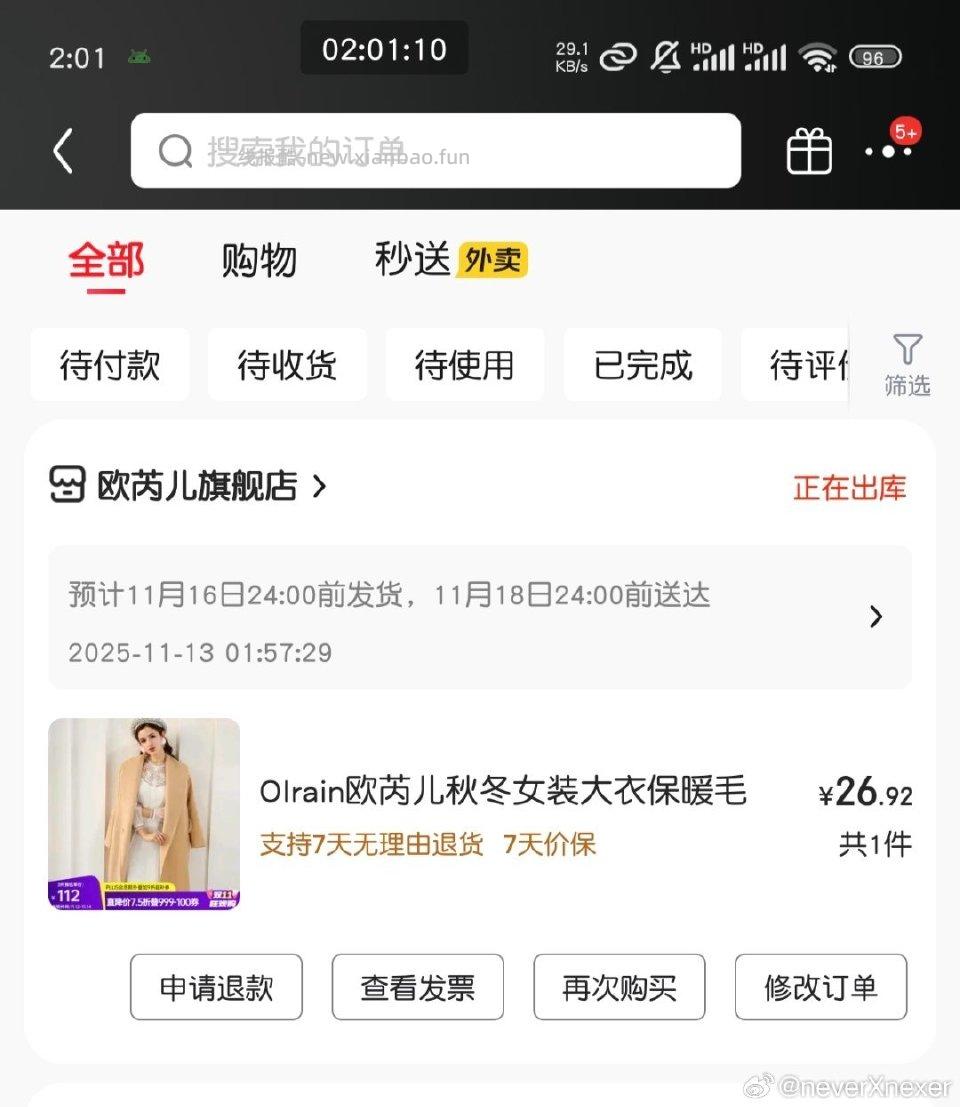Tap the Wi-Fi icon in status bar
Image resolution: width=960 pixels, height=1107 pixels.
coord(820,57)
